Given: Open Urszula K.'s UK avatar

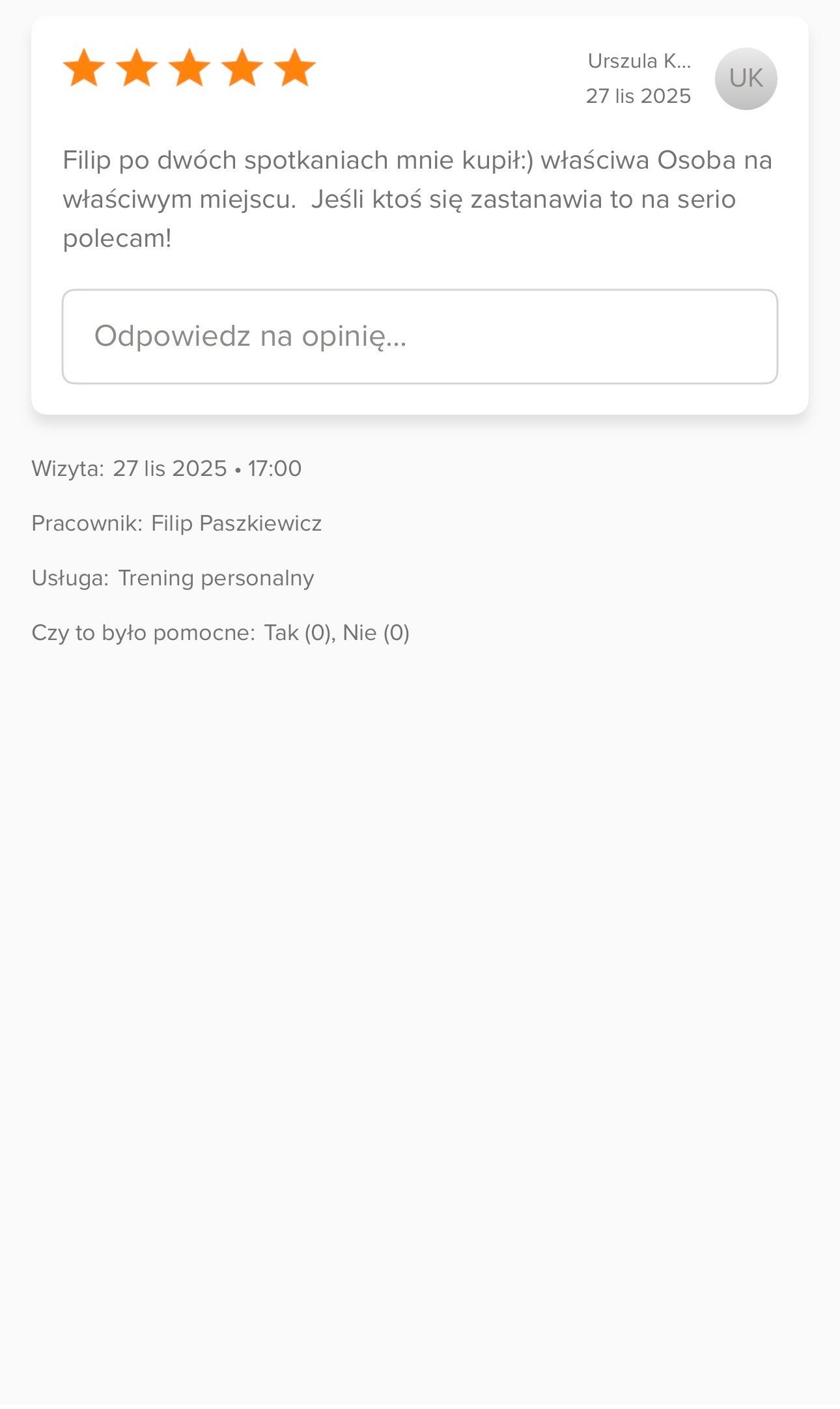Looking at the screenshot, I should point(746,79).
